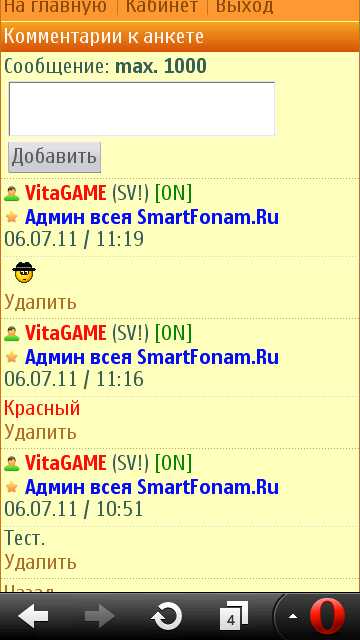
Task: Tap the Выход logout link
Action: (x=244, y=7)
